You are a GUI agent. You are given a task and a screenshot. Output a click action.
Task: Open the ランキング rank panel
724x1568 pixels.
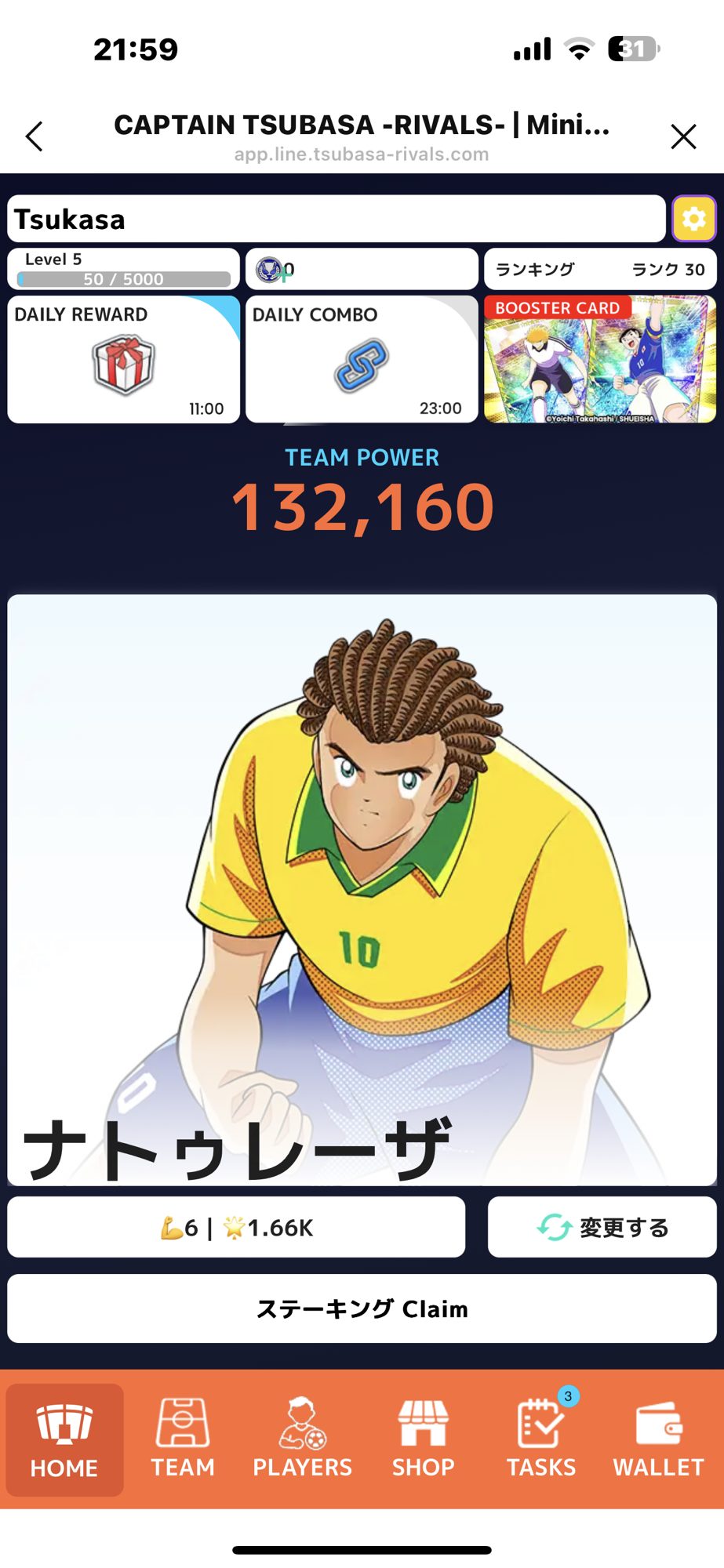[x=599, y=269]
